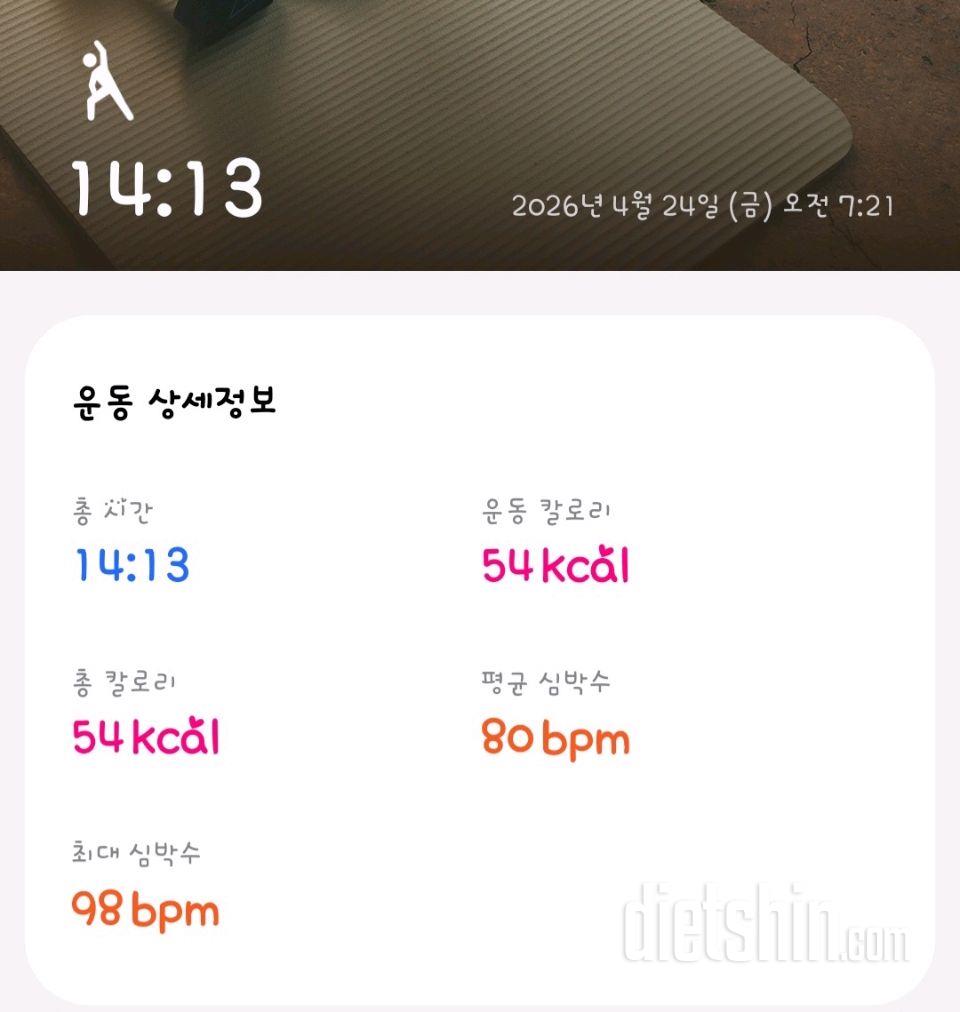
Task: Select the maximum heart rate 98 bpm stat
Action: click(x=144, y=911)
